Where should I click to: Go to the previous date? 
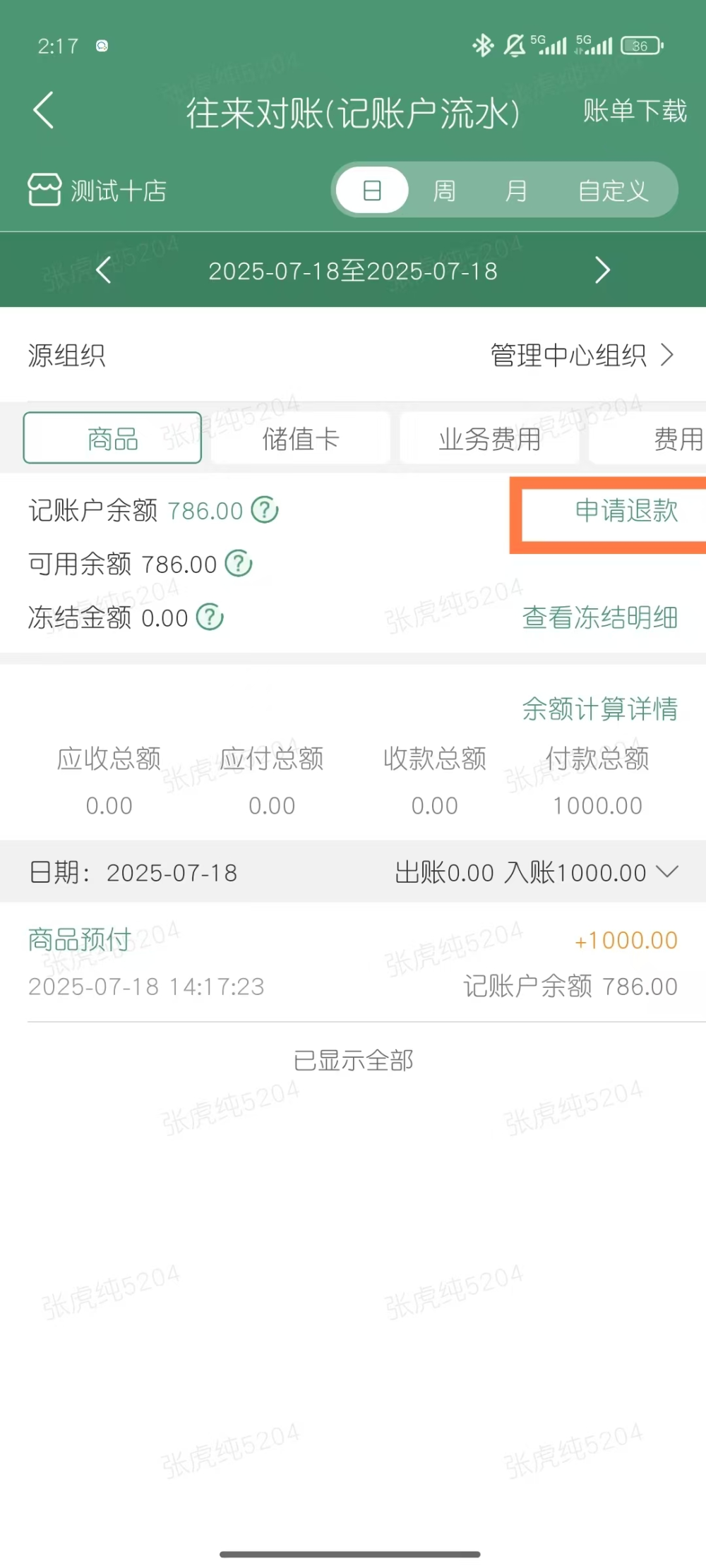tap(104, 270)
